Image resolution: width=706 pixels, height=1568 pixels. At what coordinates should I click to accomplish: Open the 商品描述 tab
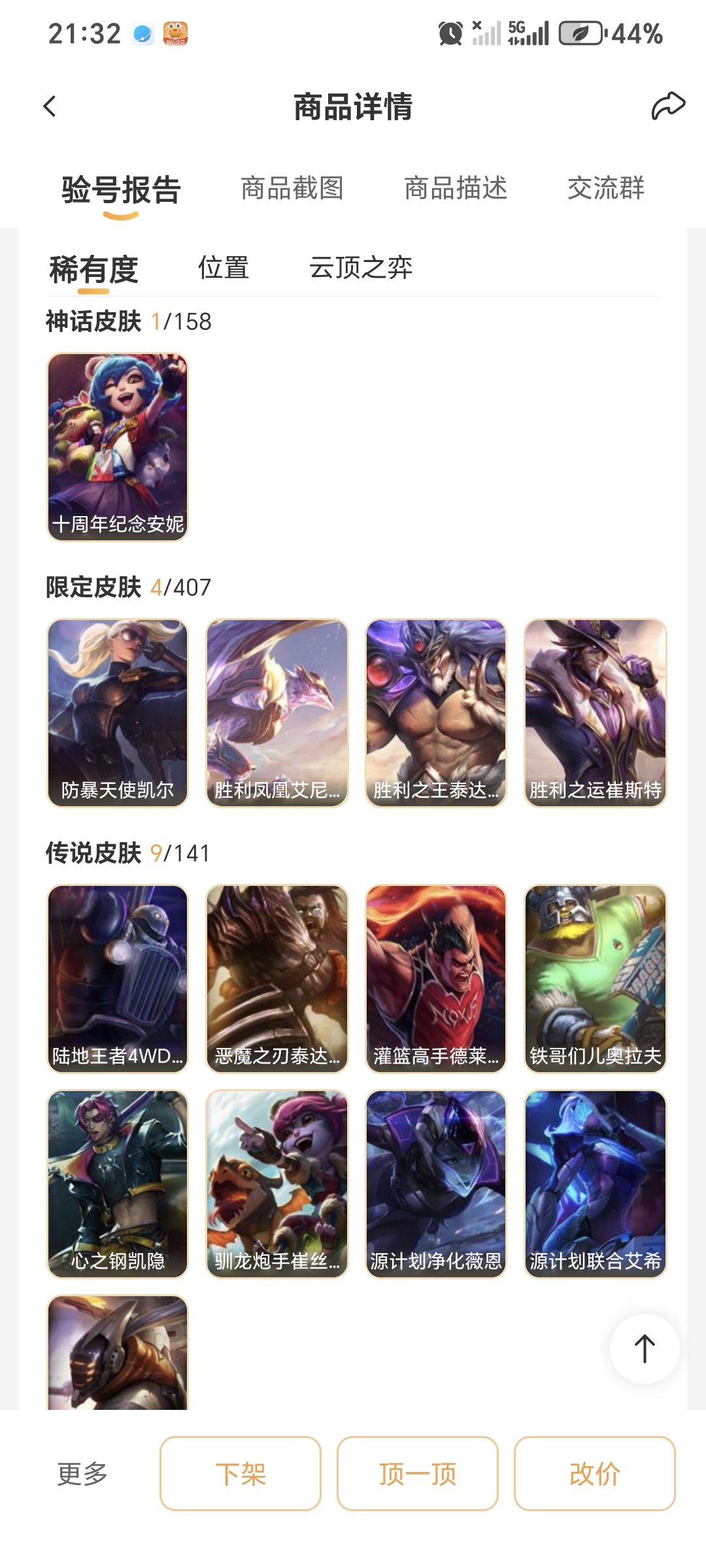[456, 189]
